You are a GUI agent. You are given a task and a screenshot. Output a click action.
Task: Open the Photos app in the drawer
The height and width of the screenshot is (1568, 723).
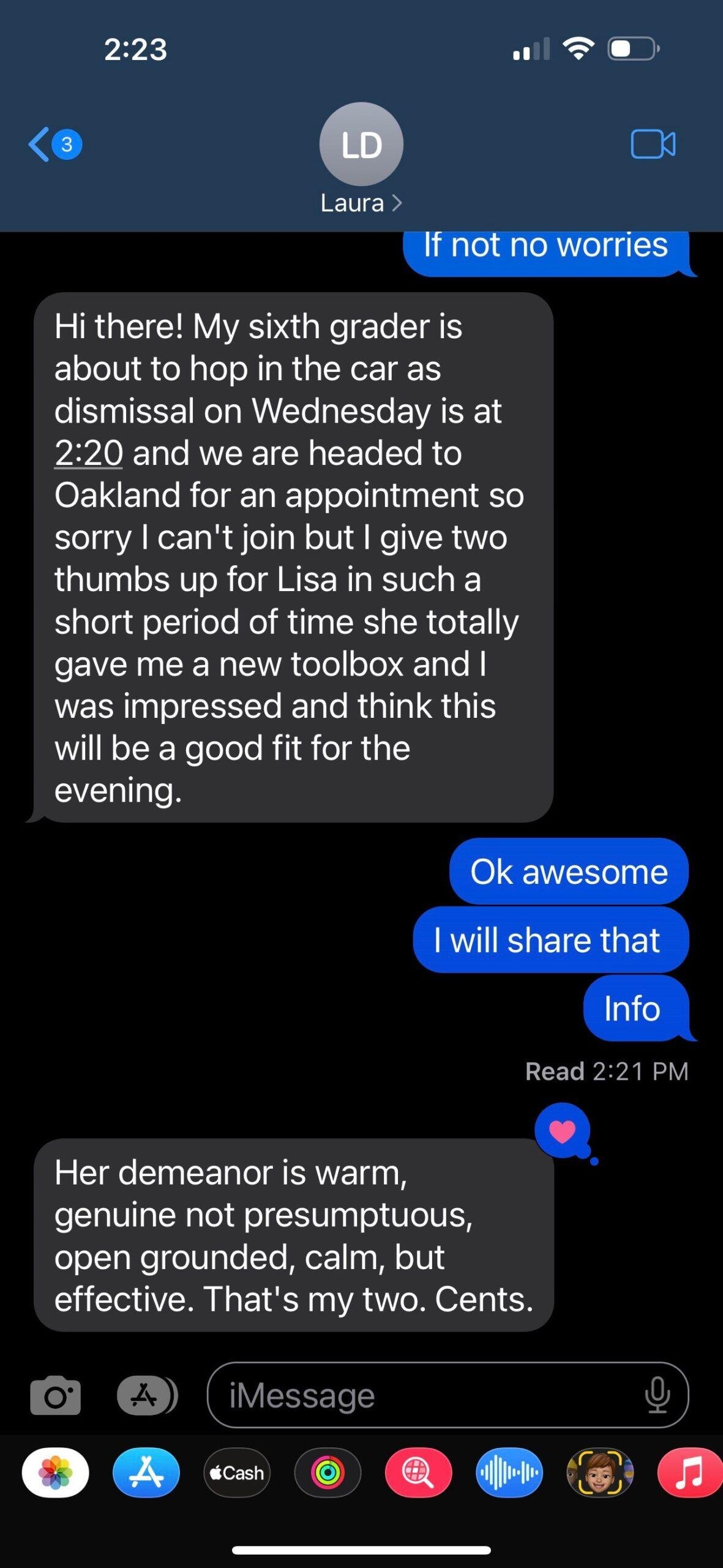tap(55, 1472)
